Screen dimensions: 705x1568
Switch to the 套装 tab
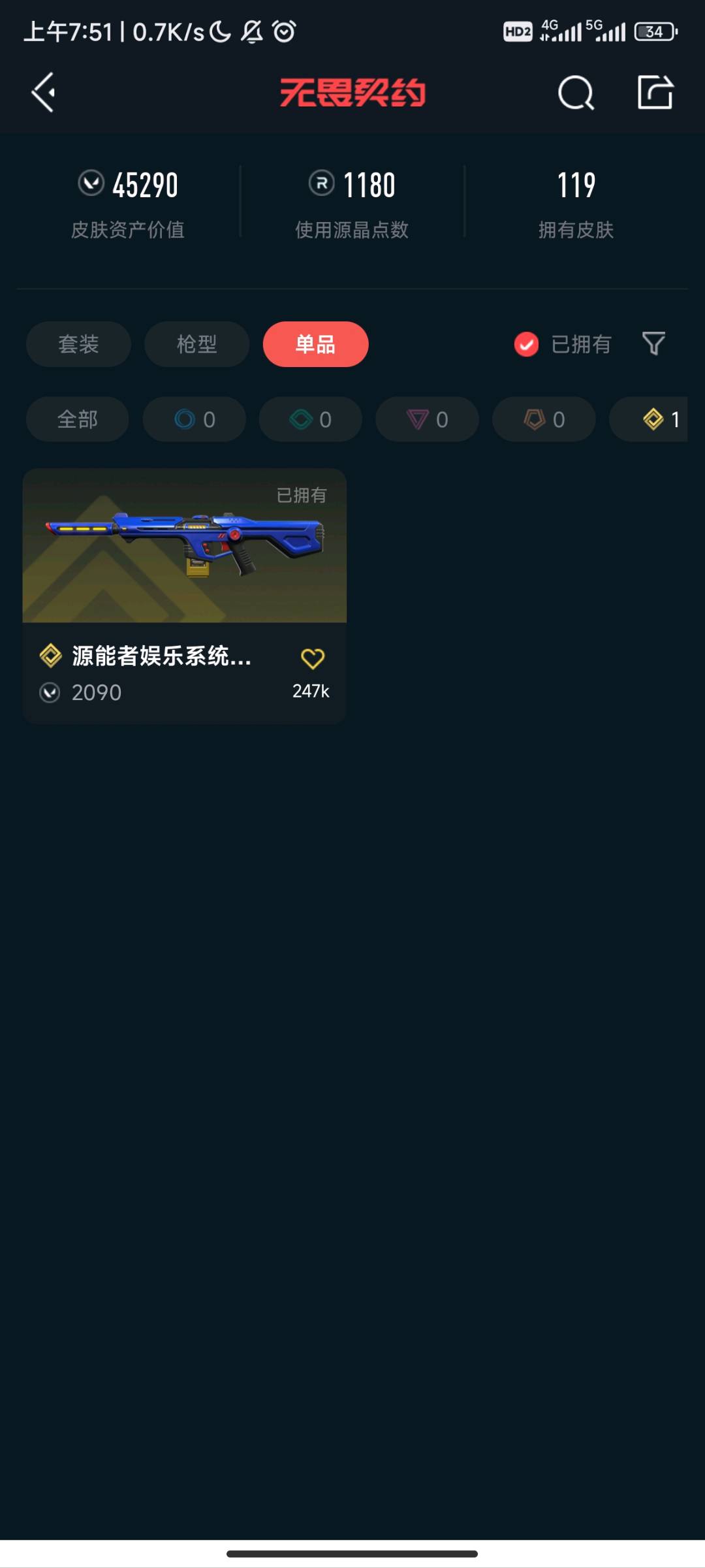click(x=78, y=344)
